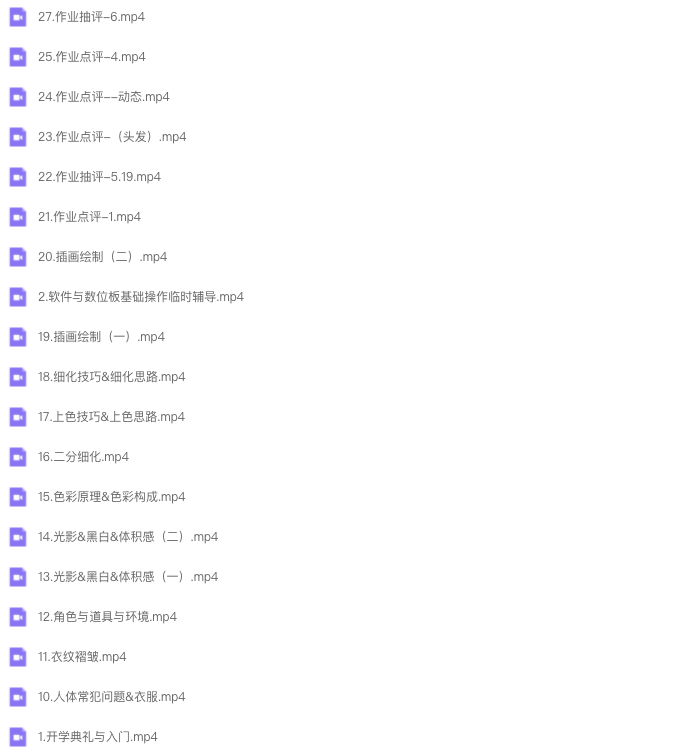
Task: Open 2.软件与数位板基础操作临时辅导.mp4
Action: [140, 297]
